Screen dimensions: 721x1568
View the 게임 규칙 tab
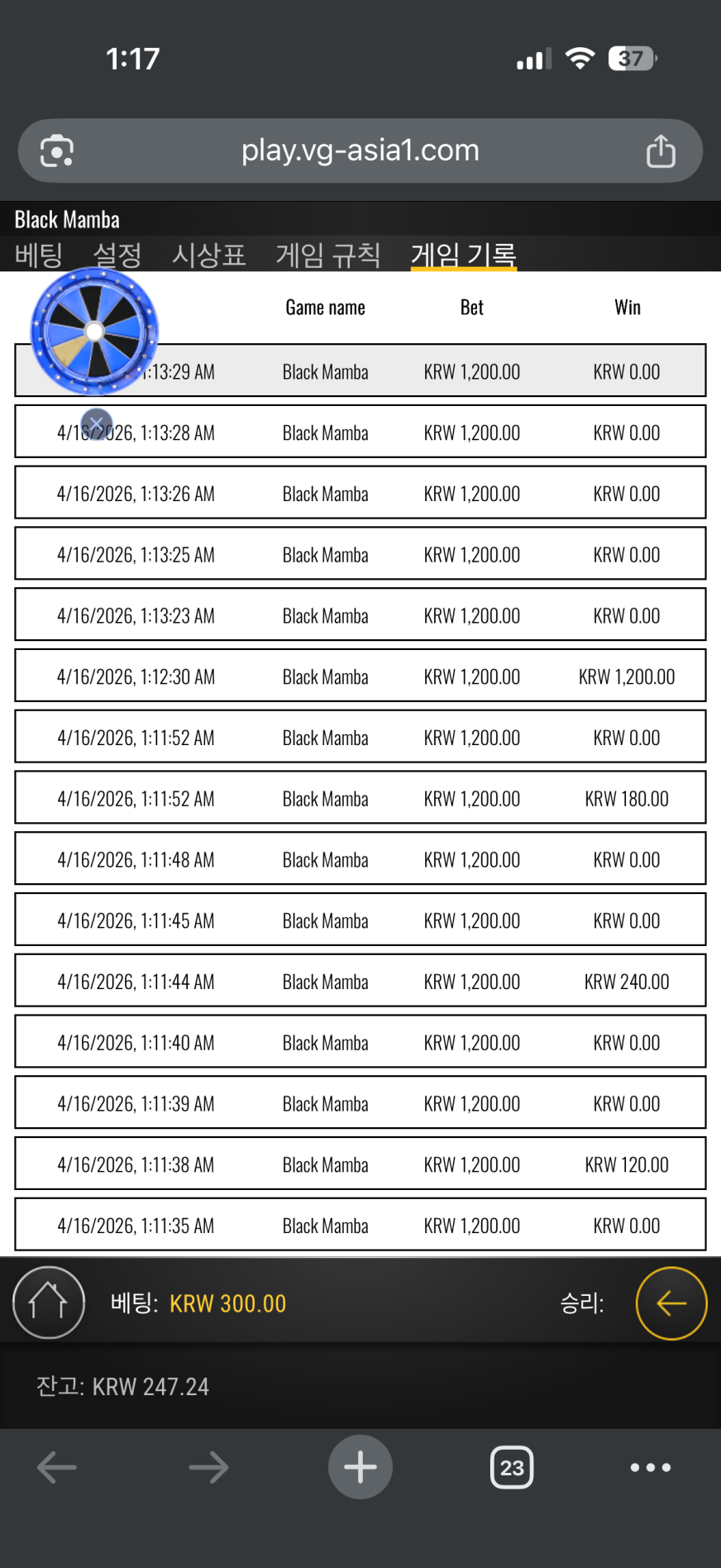coord(327,255)
